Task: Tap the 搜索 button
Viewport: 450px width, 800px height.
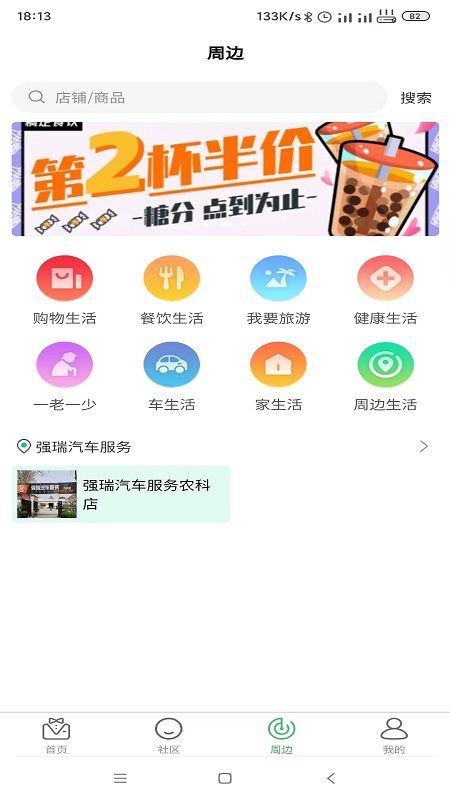Action: click(x=416, y=97)
